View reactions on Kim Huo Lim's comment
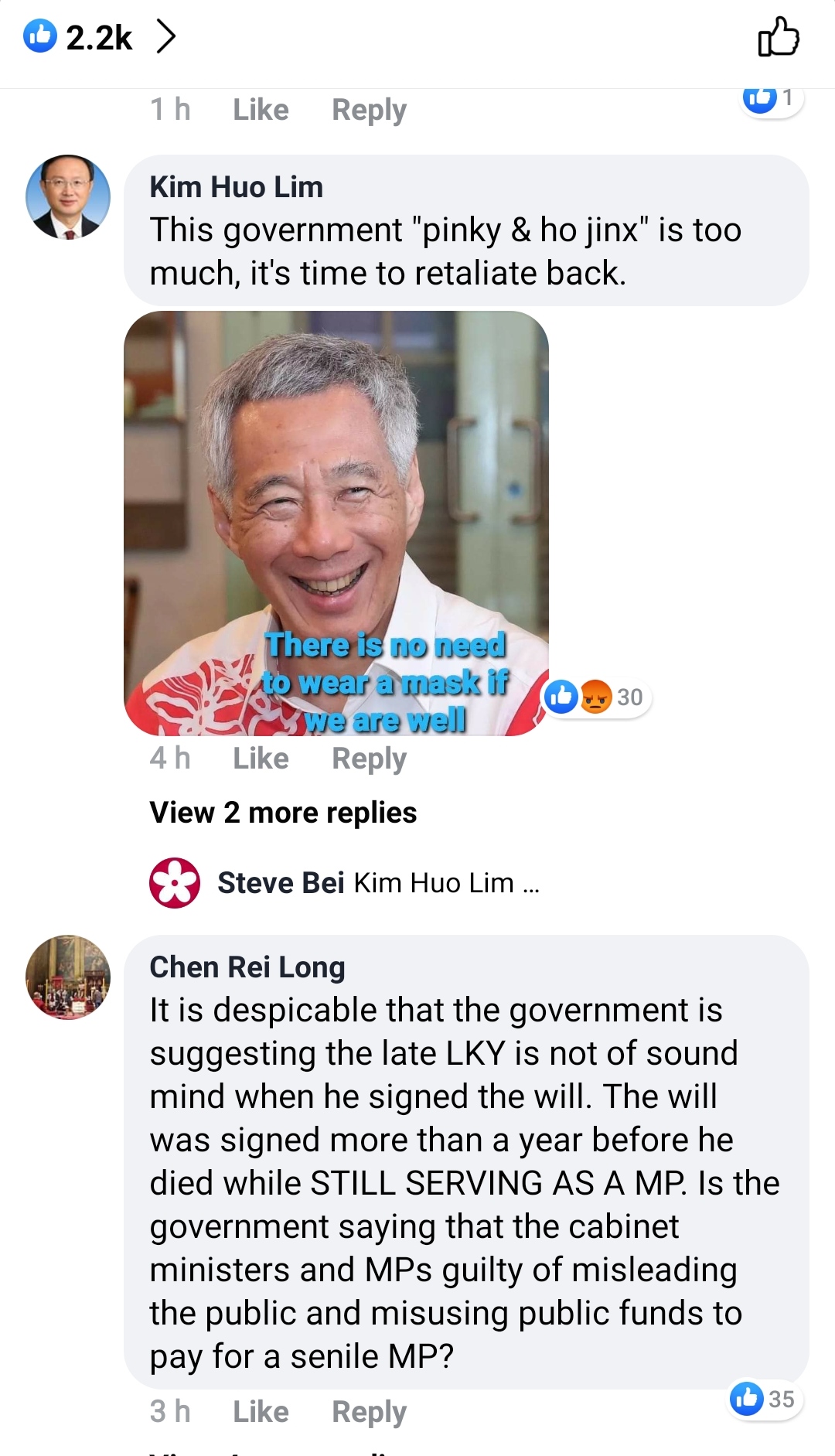 click(x=597, y=697)
